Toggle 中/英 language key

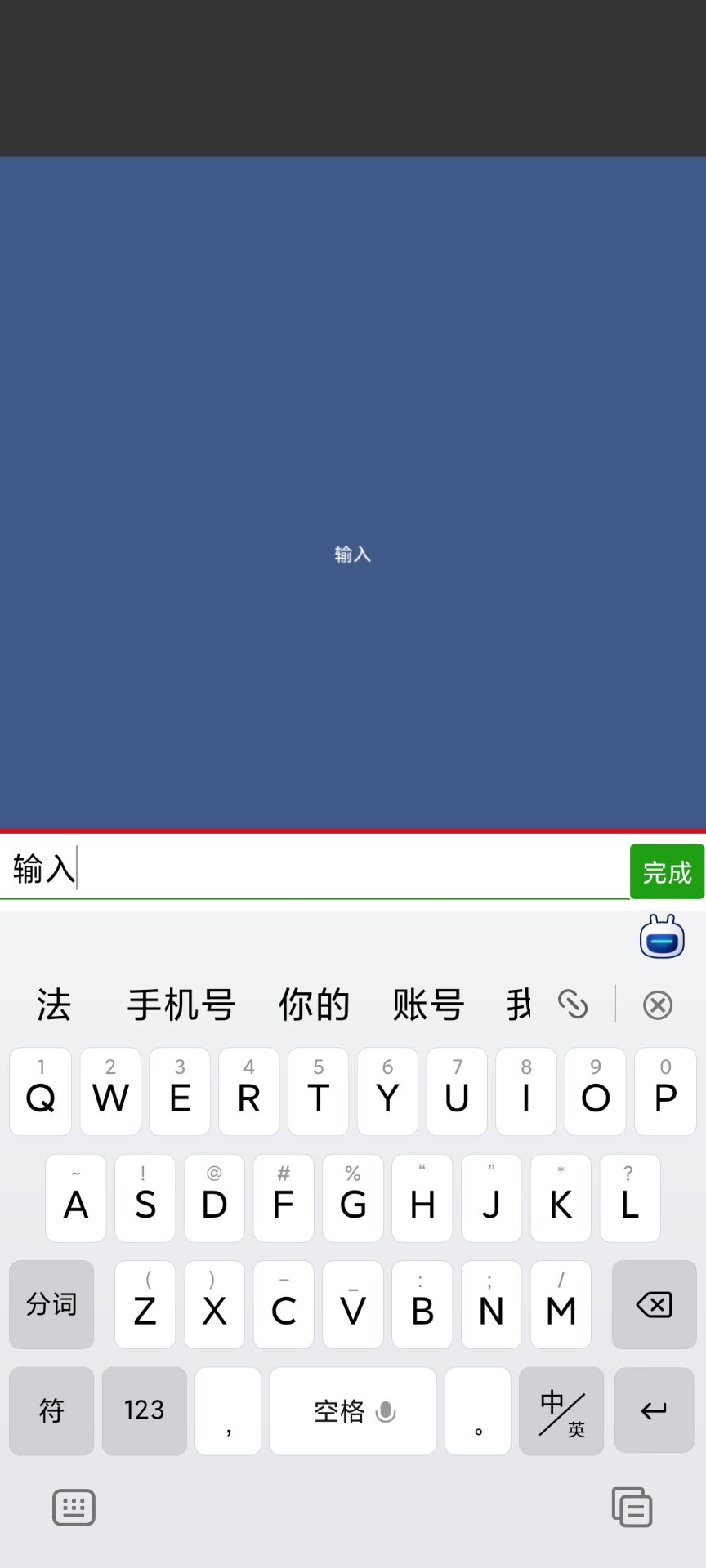tap(561, 1410)
